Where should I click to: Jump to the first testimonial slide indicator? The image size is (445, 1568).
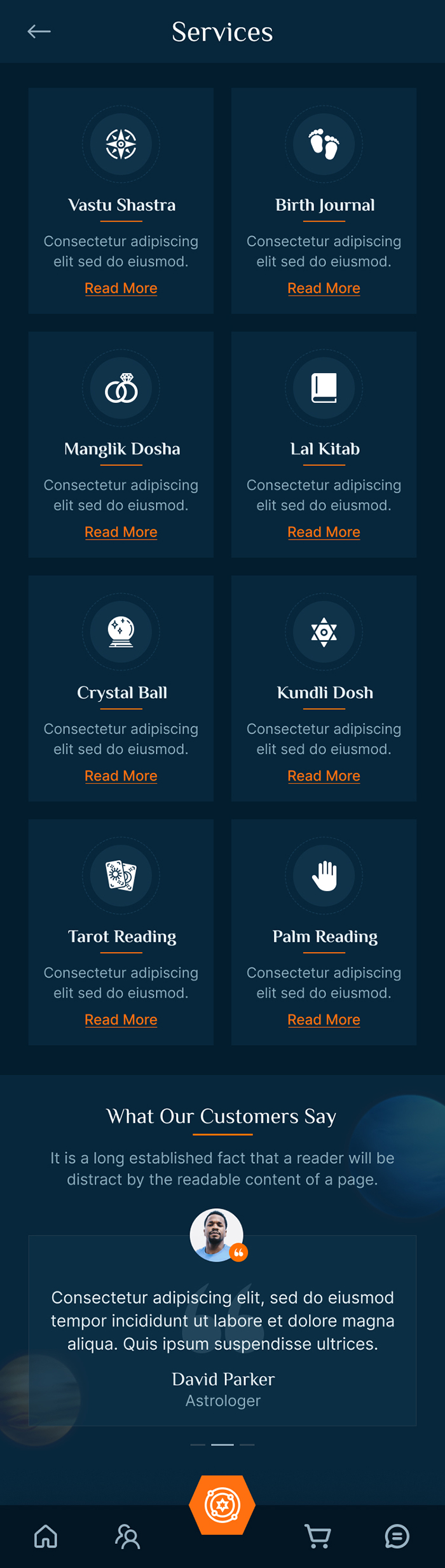[198, 1445]
